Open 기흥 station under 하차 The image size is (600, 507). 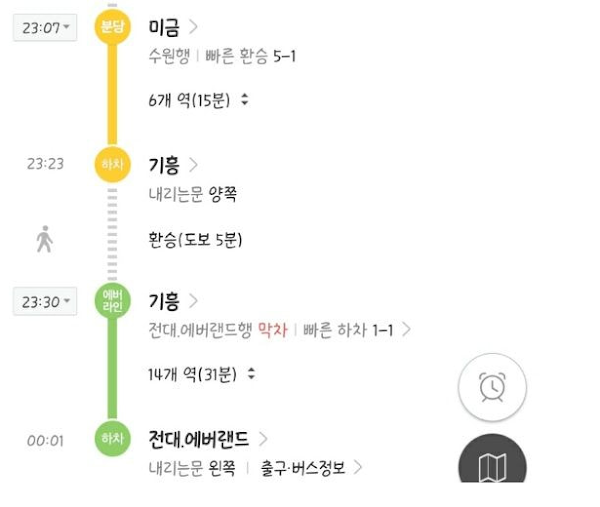click(172, 164)
